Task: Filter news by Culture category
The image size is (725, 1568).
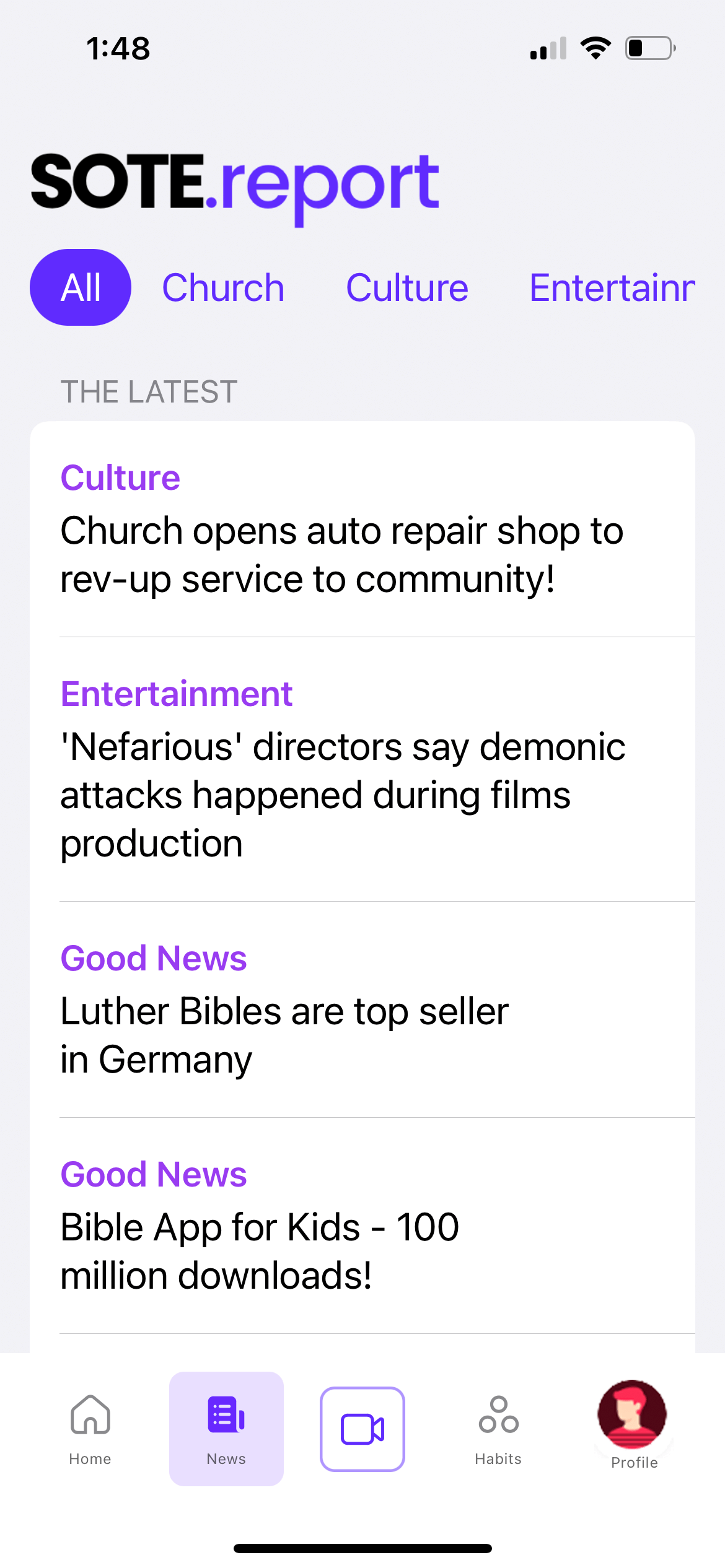Action: (x=407, y=287)
